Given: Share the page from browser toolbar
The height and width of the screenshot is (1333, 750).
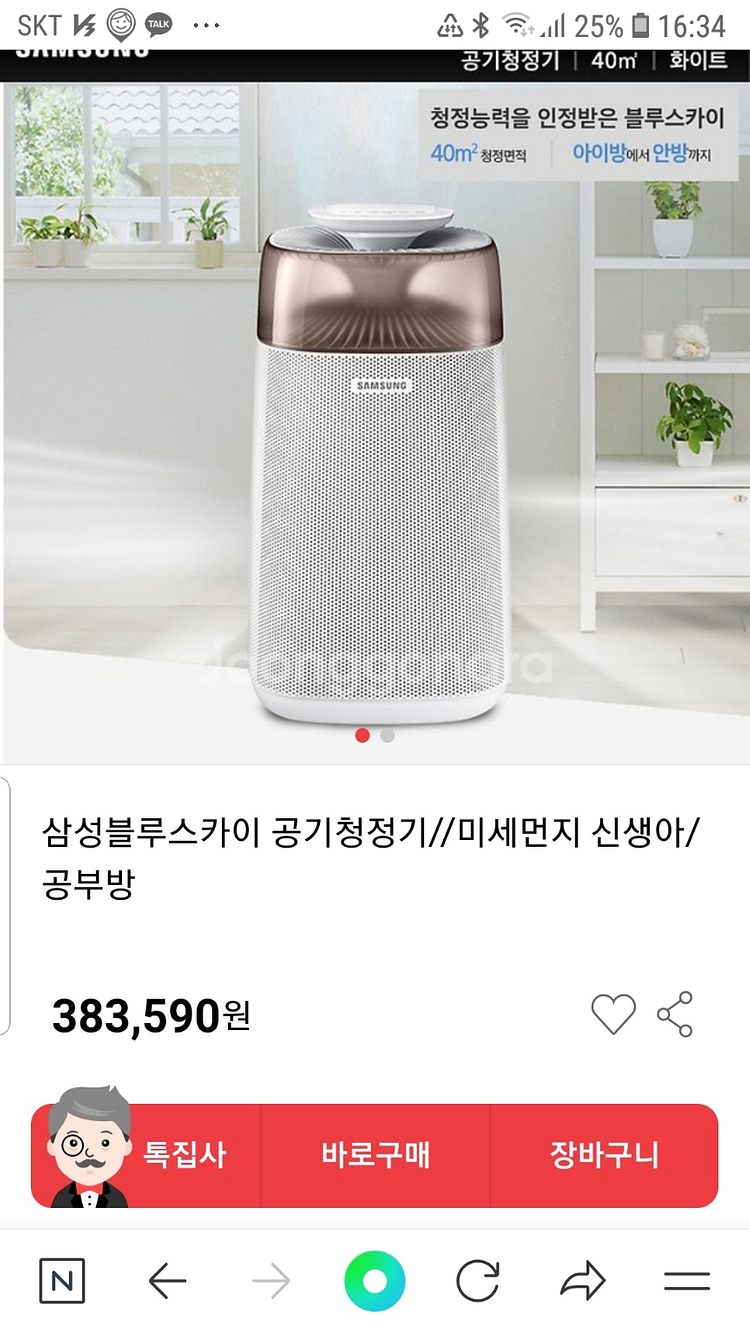Looking at the screenshot, I should (x=583, y=1281).
